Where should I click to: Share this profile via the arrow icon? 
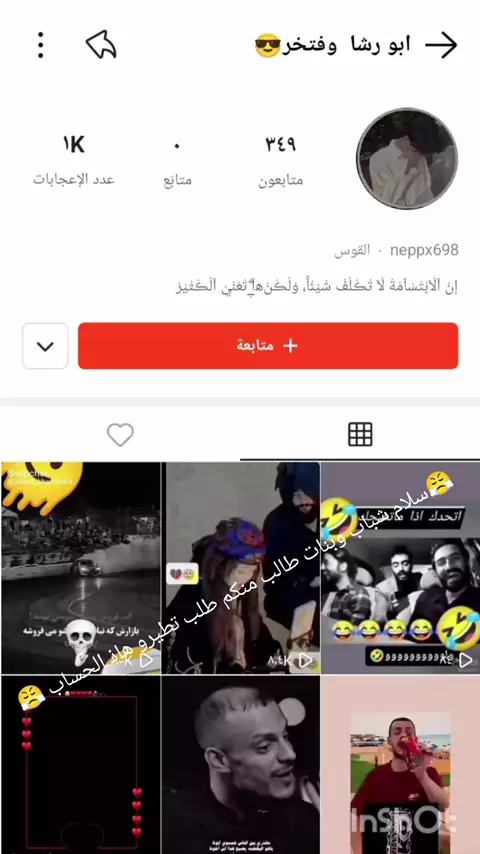coord(102,45)
